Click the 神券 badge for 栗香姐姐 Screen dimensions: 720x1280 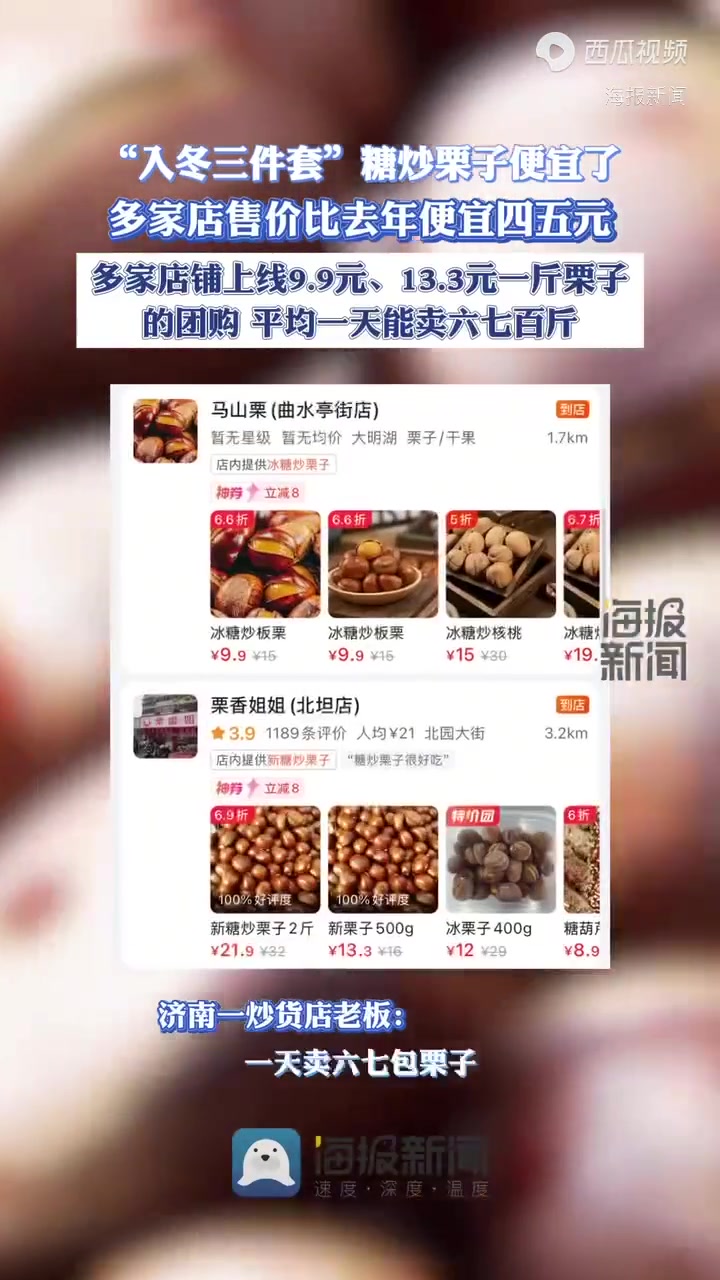click(x=228, y=788)
